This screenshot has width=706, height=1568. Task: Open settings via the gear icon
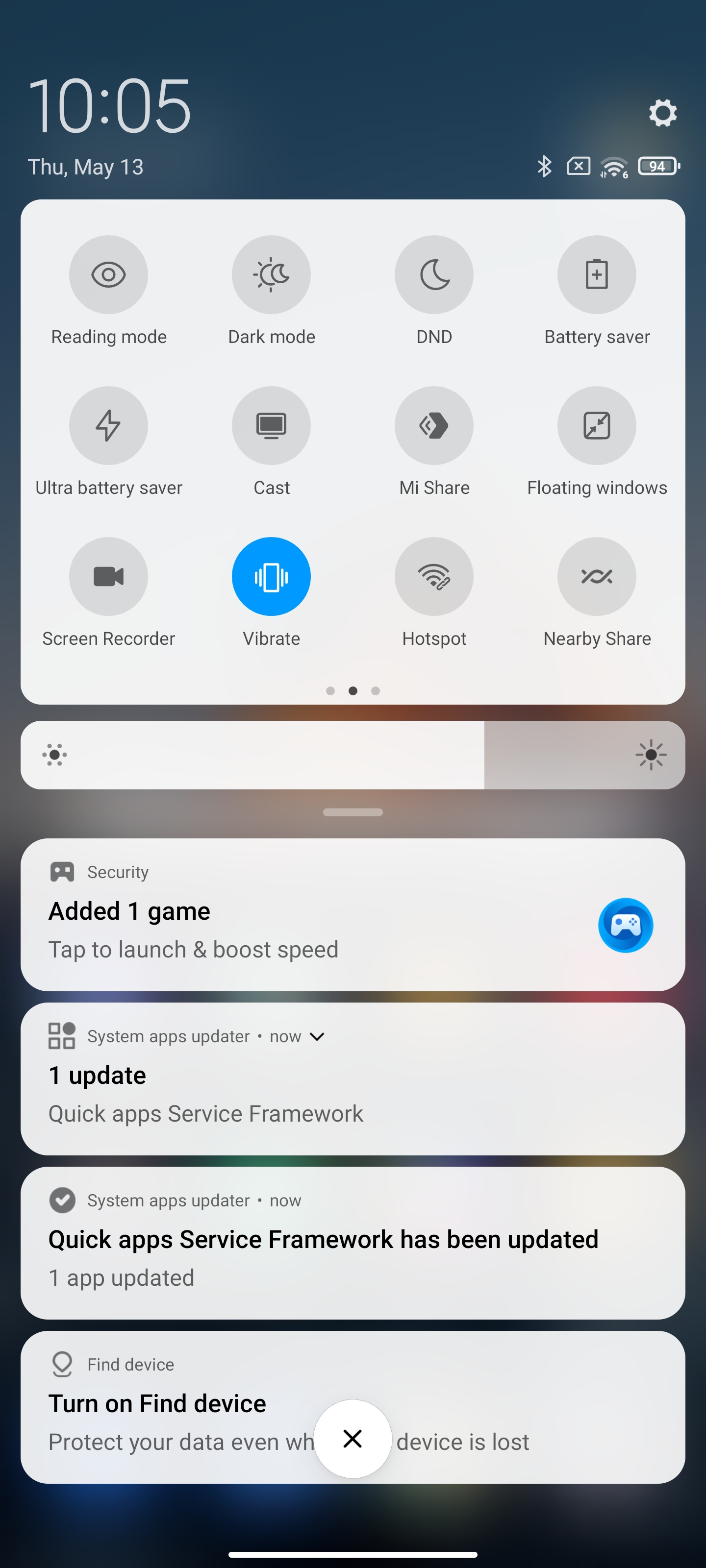coord(662,113)
